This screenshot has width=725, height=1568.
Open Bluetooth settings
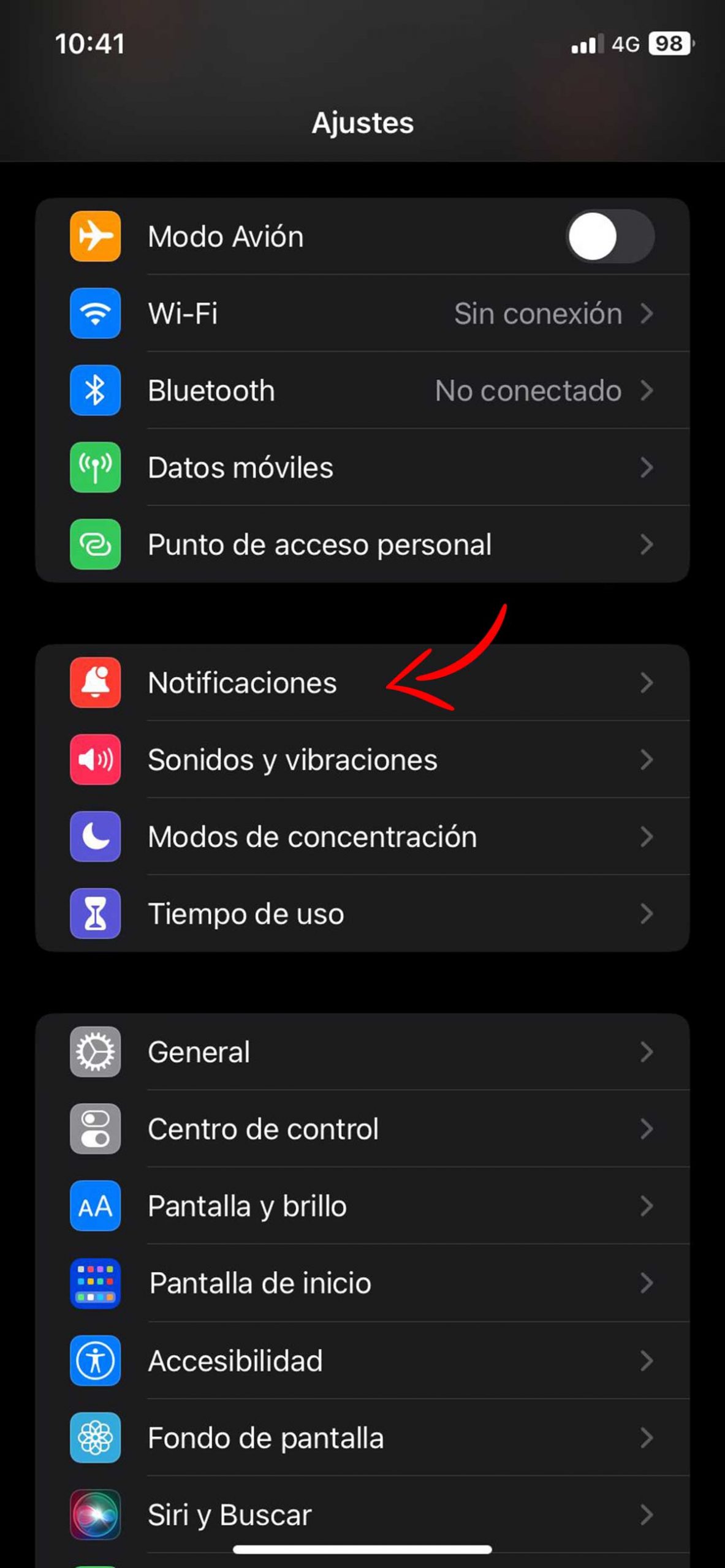(362, 391)
